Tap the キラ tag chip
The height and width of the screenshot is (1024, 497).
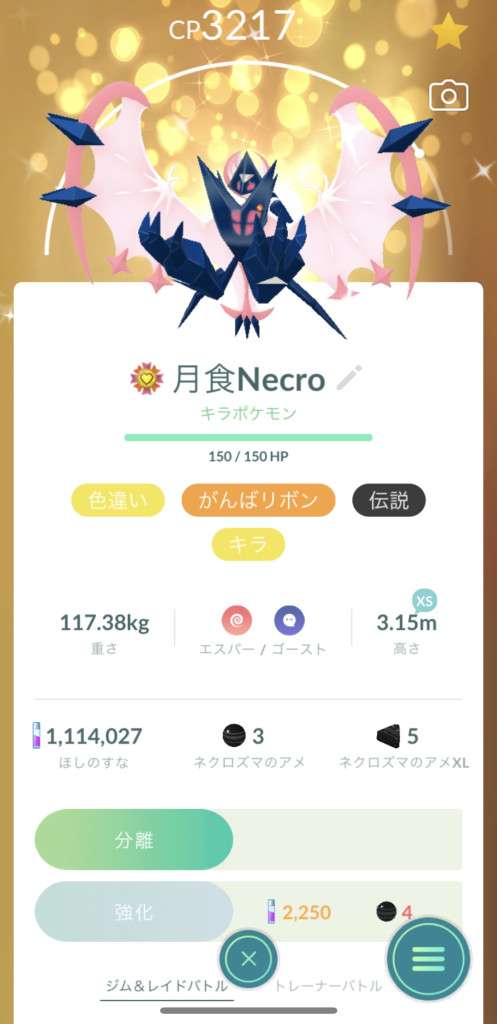coord(248,544)
